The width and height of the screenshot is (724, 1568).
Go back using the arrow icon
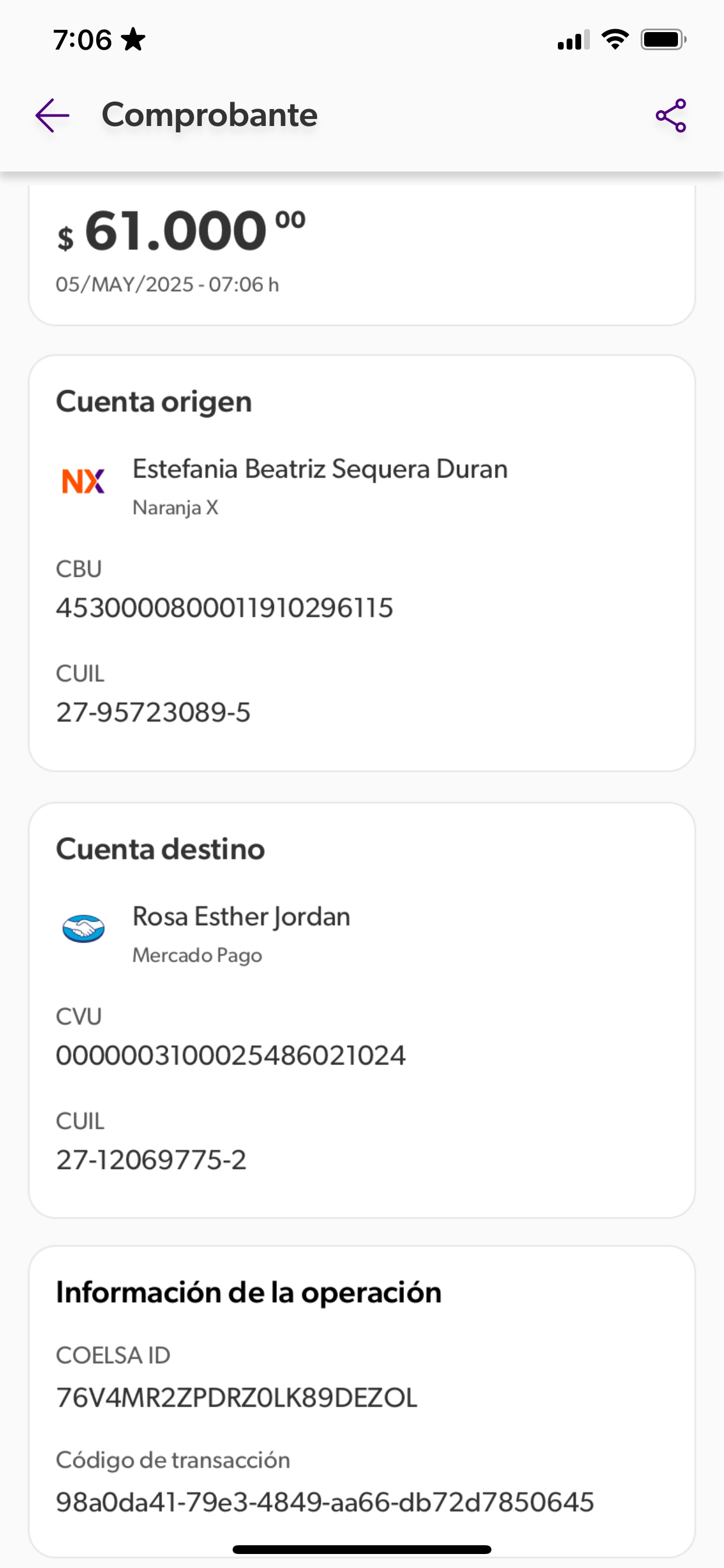pyautogui.click(x=52, y=116)
